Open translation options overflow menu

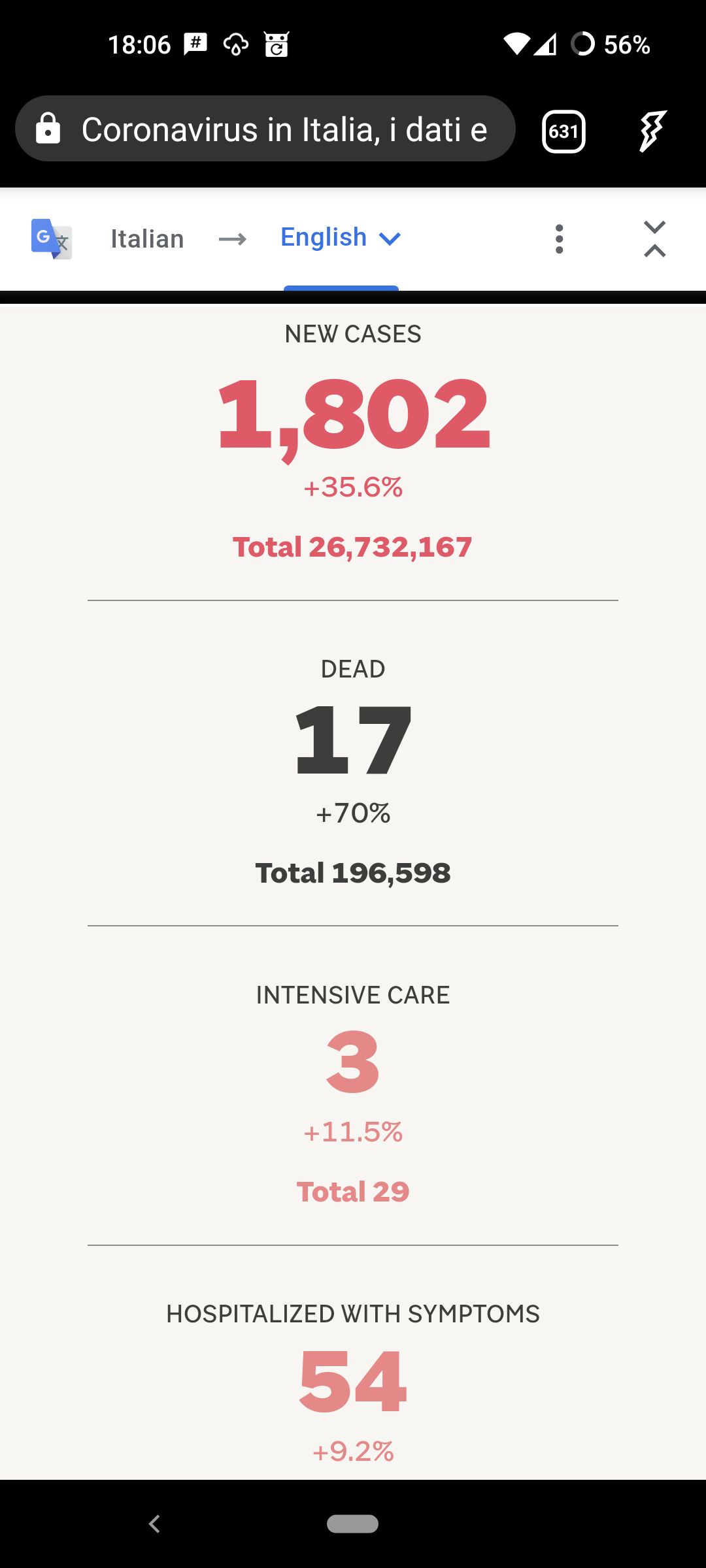[x=559, y=239]
